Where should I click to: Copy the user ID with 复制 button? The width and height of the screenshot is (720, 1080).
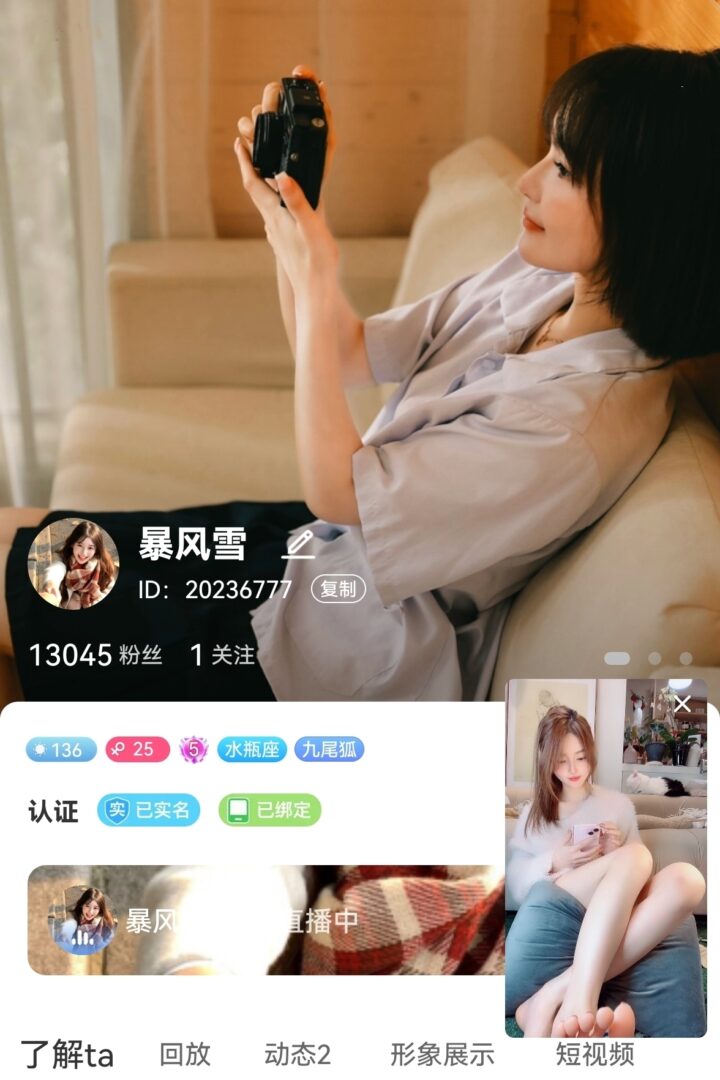[338, 589]
